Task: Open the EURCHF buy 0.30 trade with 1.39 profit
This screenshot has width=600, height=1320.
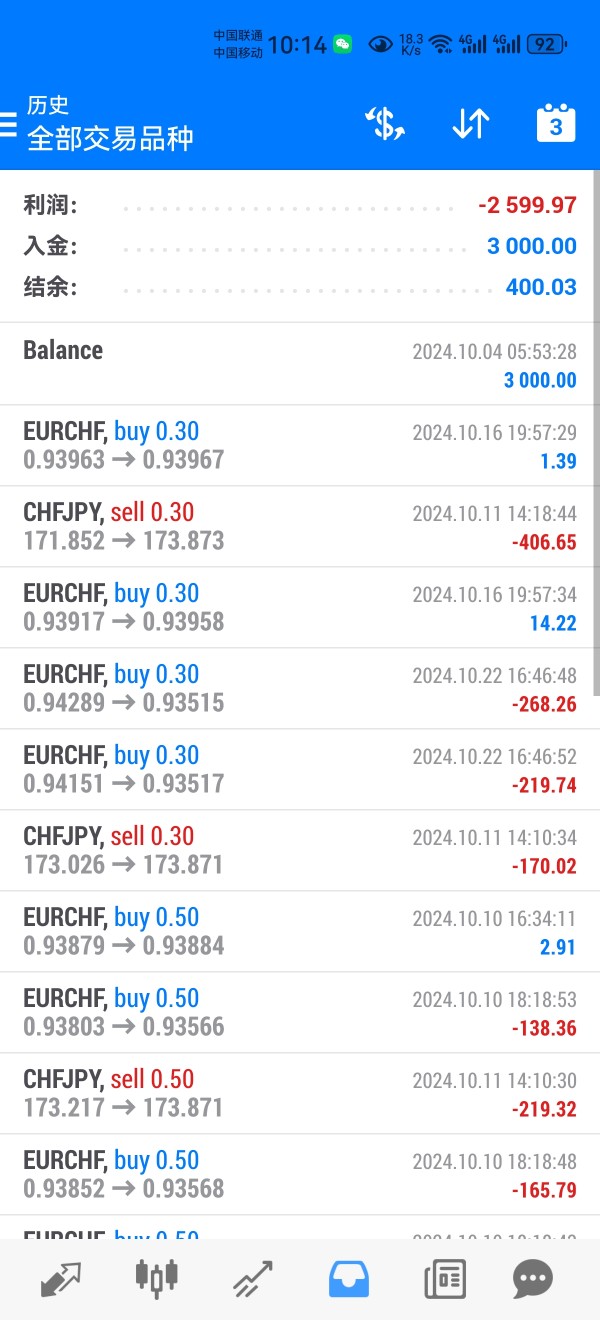Action: pyautogui.click(x=300, y=446)
